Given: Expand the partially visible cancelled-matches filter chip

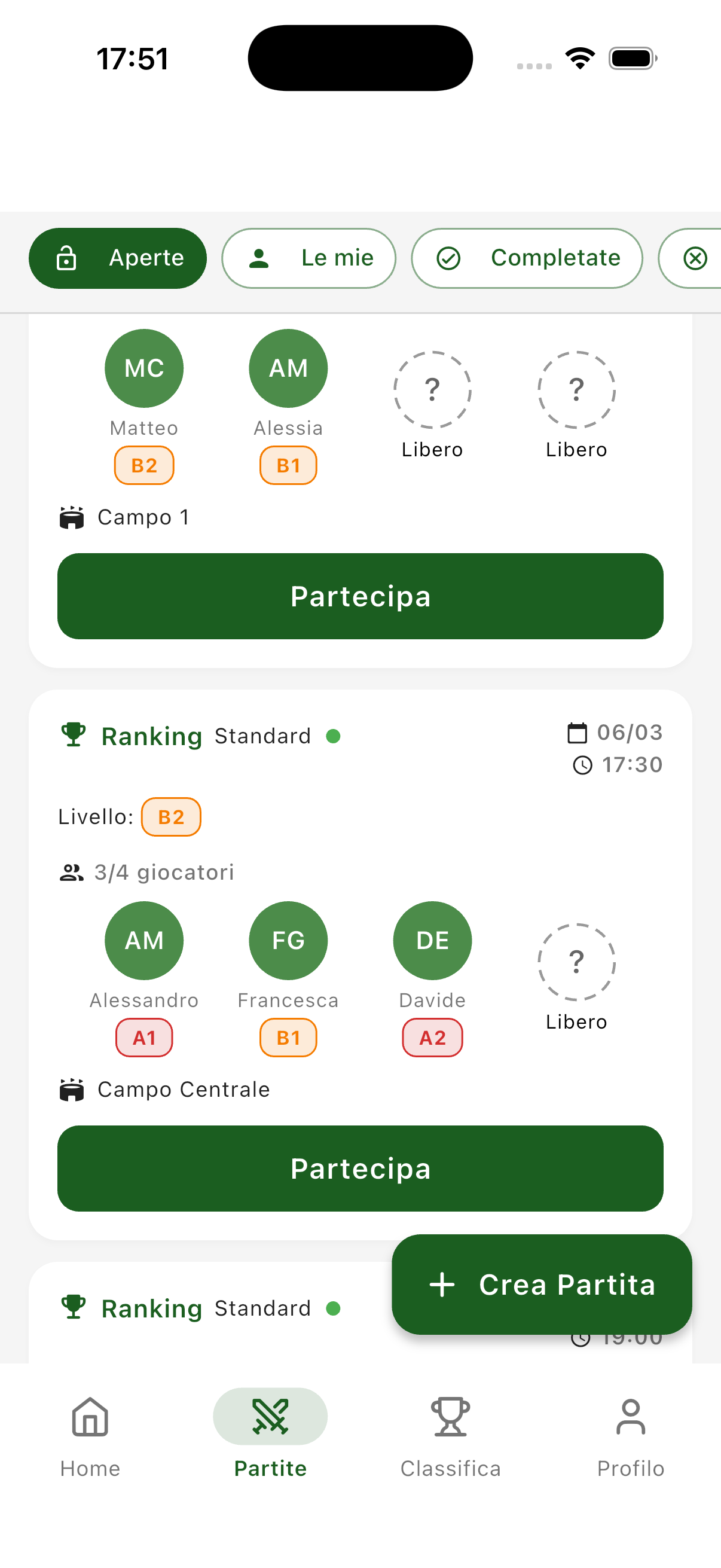Looking at the screenshot, I should tap(695, 258).
